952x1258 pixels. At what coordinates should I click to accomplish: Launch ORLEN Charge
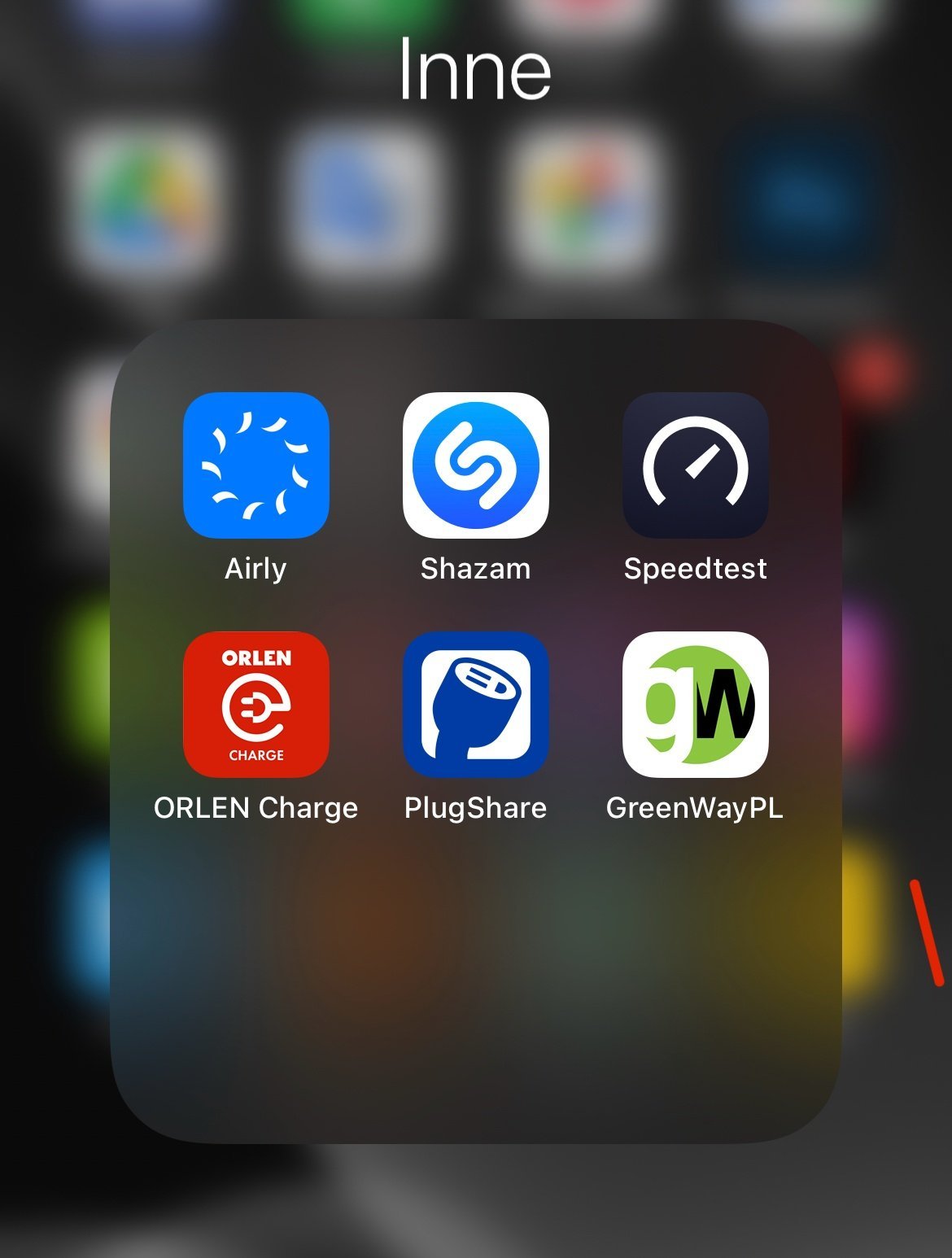click(x=255, y=705)
